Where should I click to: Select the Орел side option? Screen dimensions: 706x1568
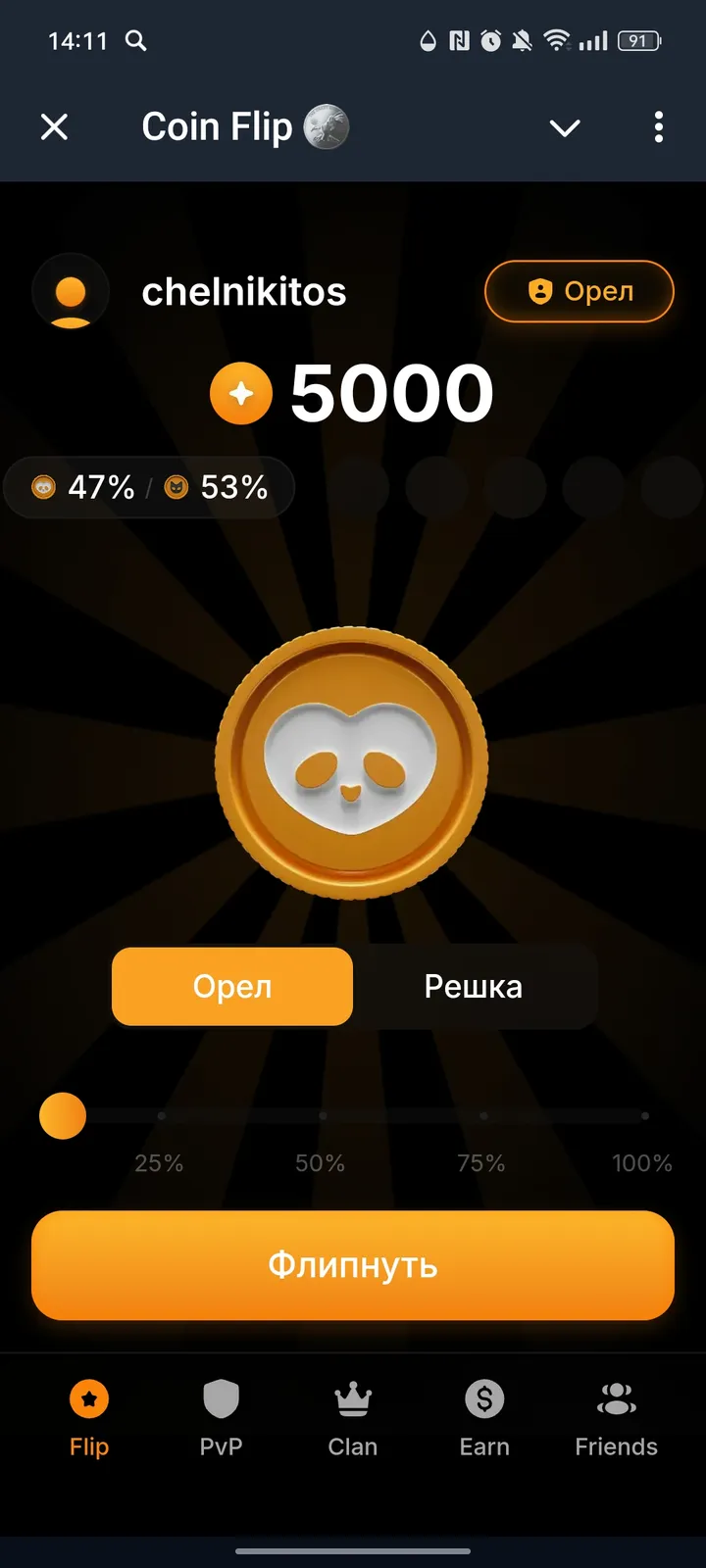[x=232, y=986]
